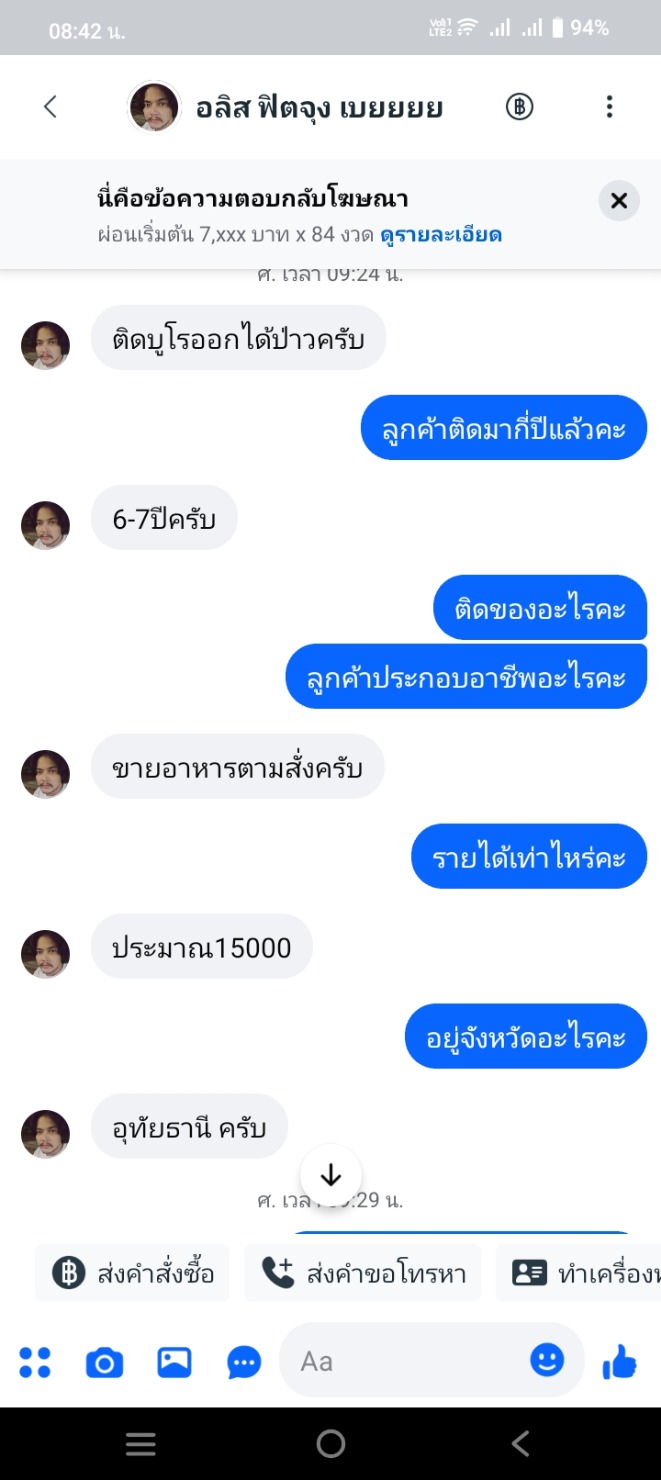Dismiss the ad reply banner
This screenshot has width=661, height=1480.
(x=618, y=201)
